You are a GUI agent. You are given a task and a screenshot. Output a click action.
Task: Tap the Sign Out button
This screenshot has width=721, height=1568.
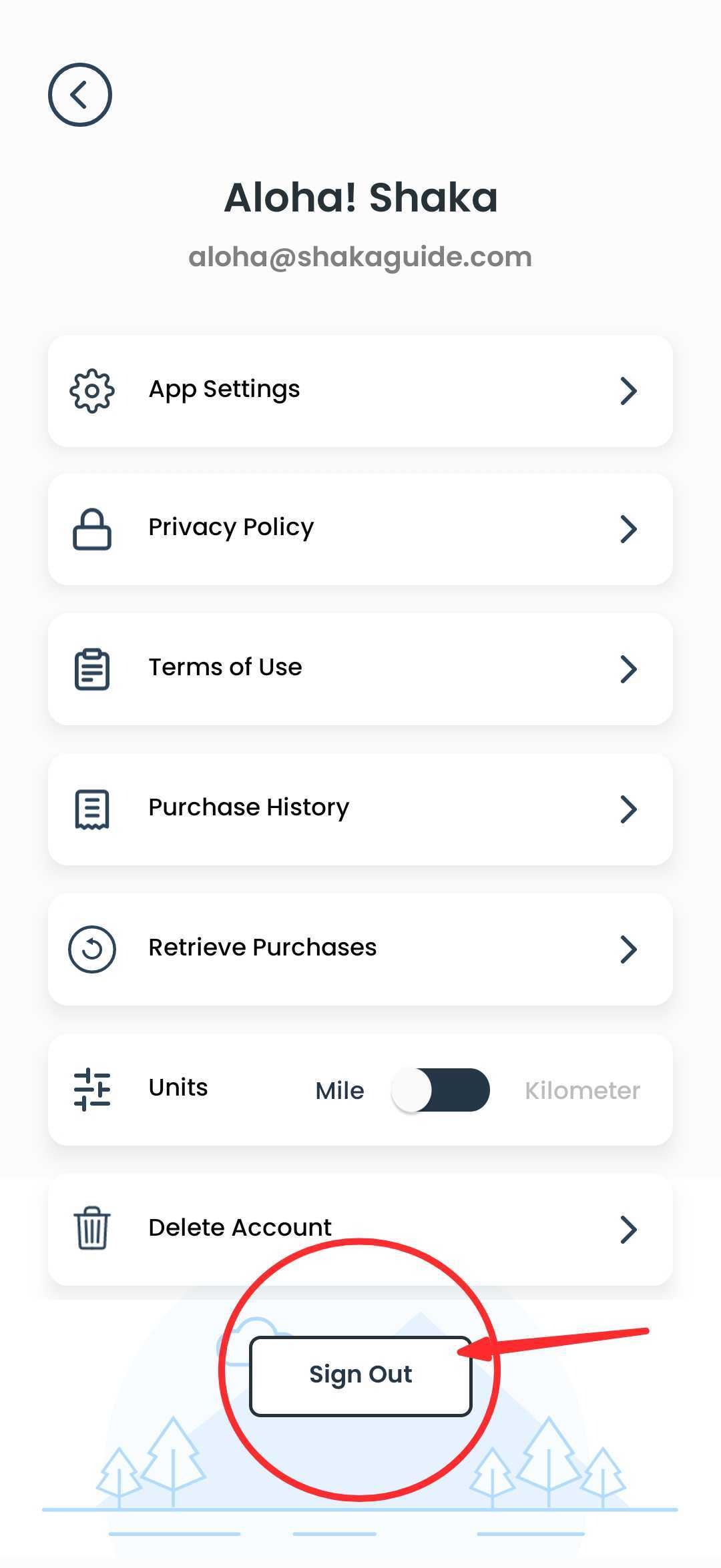360,1376
